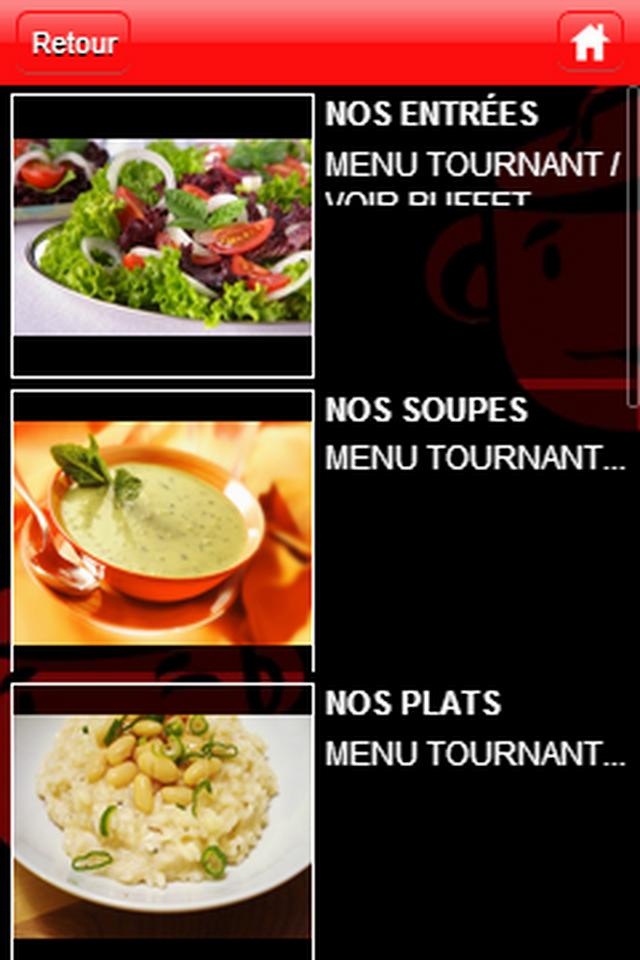Open the Nos Plats menu section
This screenshot has height=960, width=640.
[x=412, y=704]
